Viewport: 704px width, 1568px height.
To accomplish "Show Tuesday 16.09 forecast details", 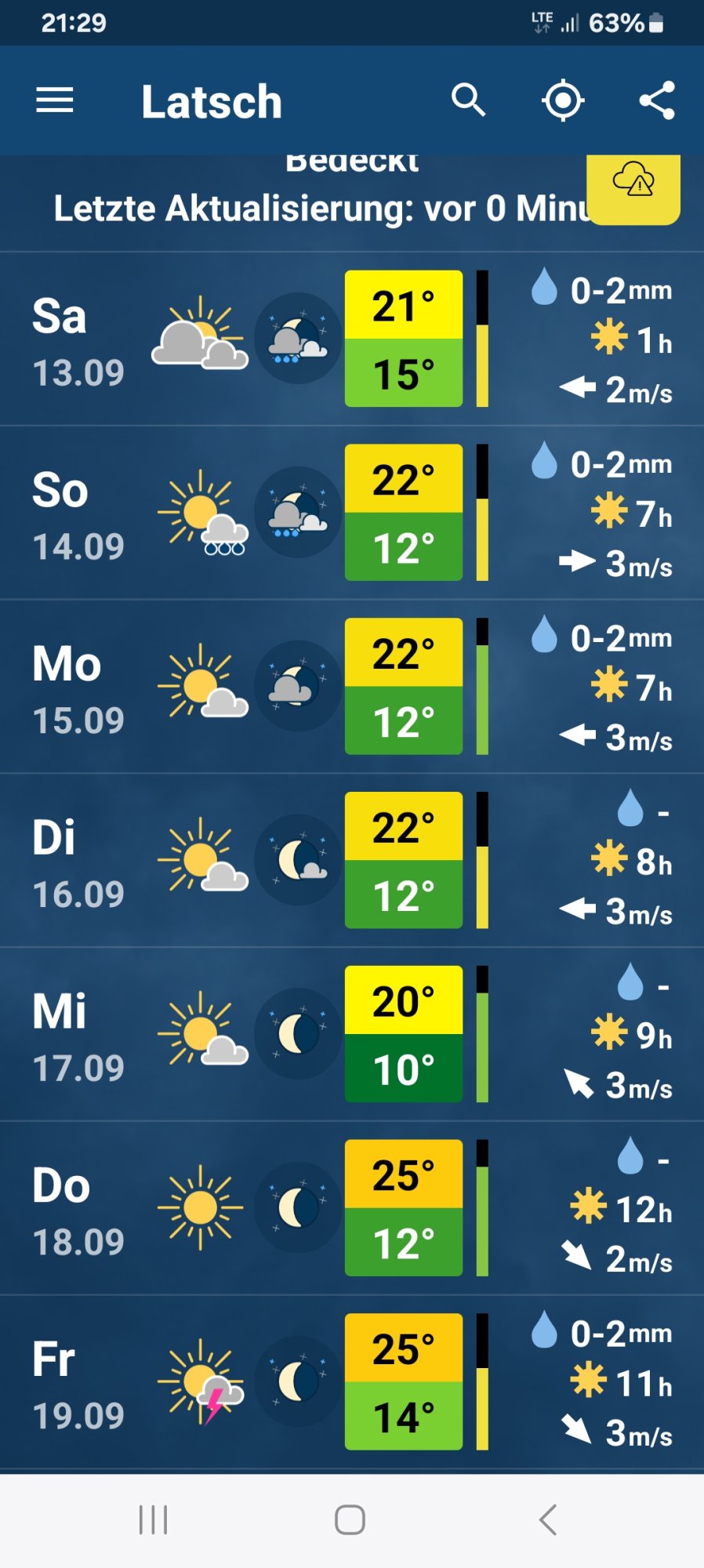I will pyautogui.click(x=352, y=860).
